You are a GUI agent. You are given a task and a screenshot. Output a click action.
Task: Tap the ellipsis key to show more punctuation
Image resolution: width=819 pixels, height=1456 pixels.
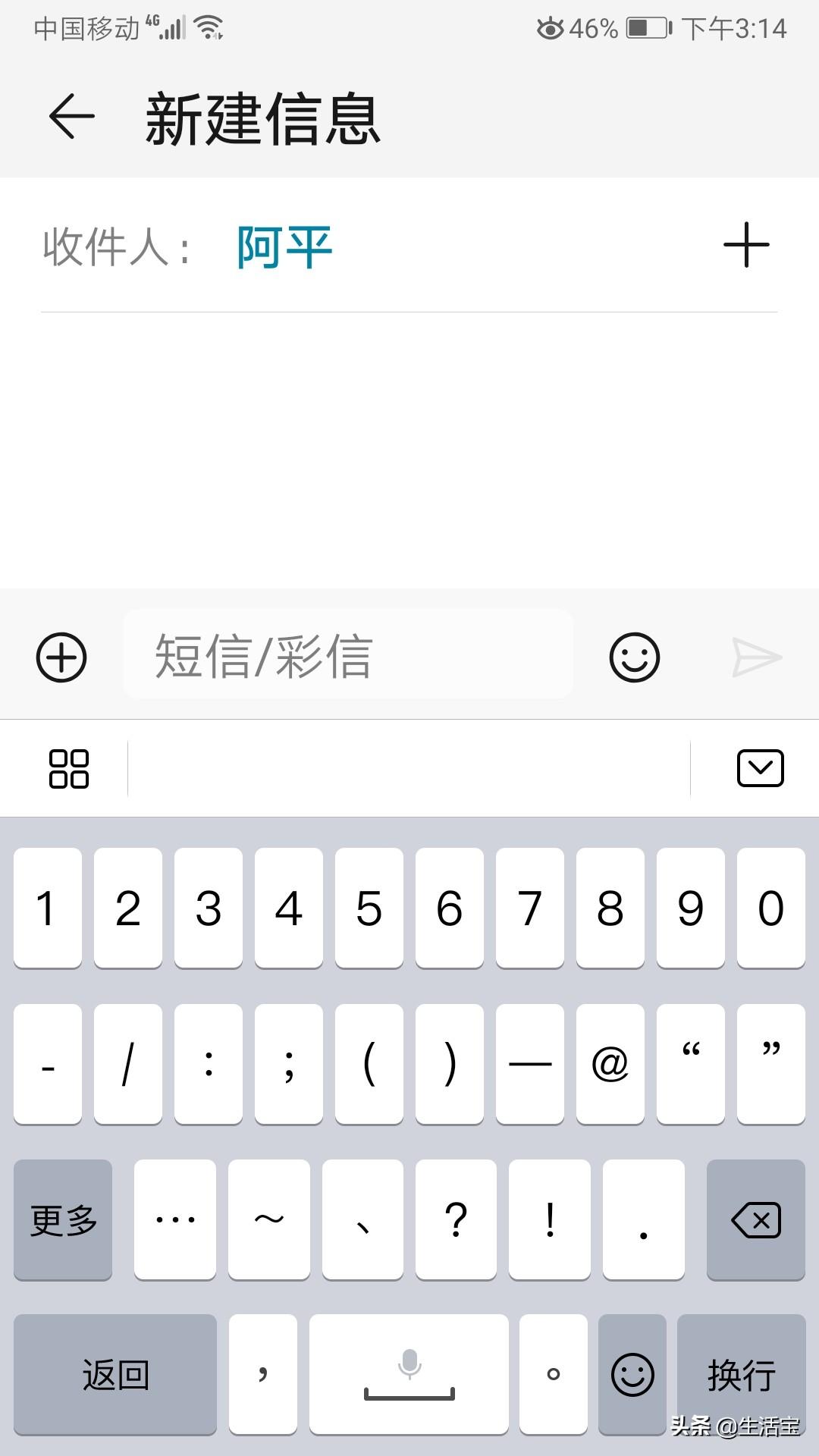coord(174,1219)
